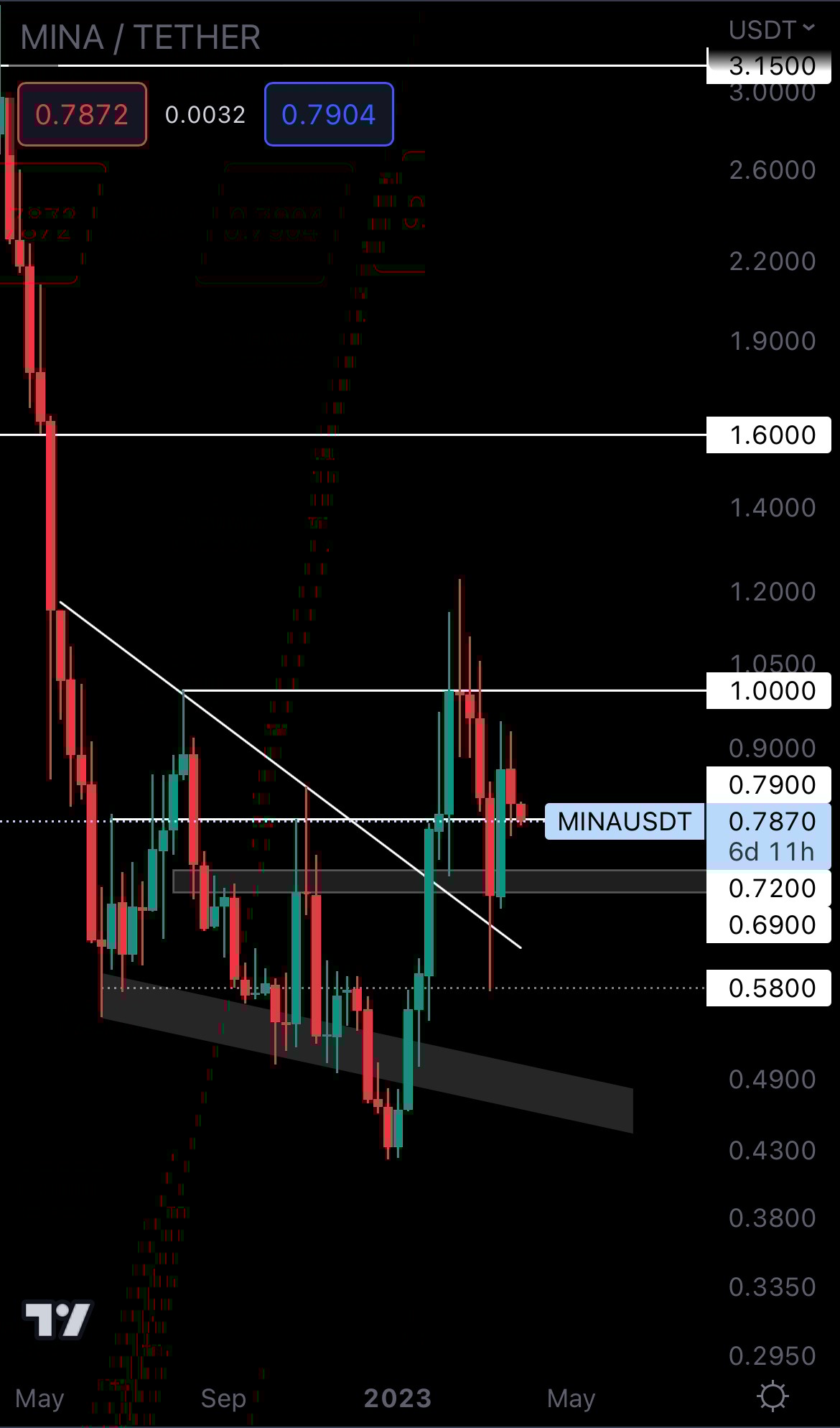Open chart scale settings gear
The image size is (840, 1428).
pyautogui.click(x=773, y=1396)
